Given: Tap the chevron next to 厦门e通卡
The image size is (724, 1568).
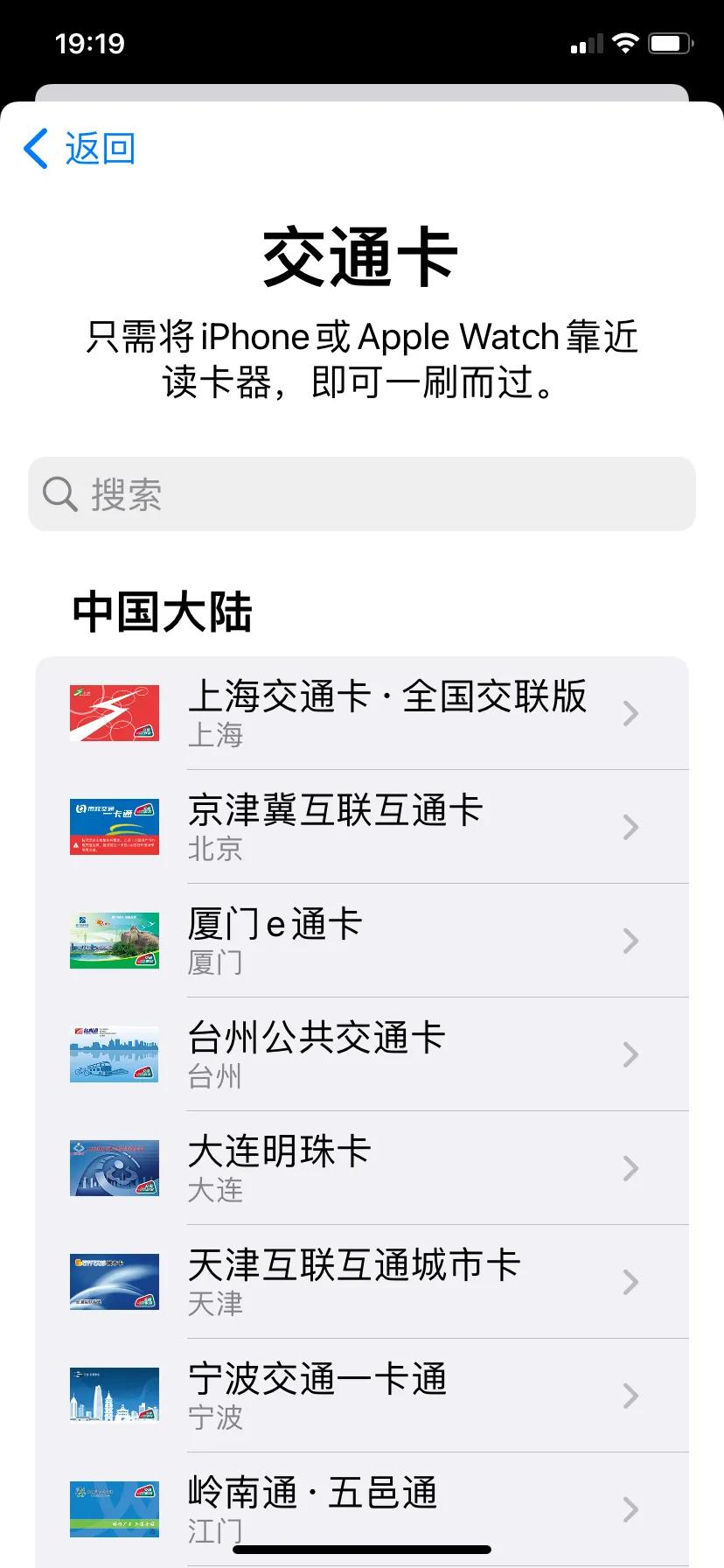Looking at the screenshot, I should [631, 941].
